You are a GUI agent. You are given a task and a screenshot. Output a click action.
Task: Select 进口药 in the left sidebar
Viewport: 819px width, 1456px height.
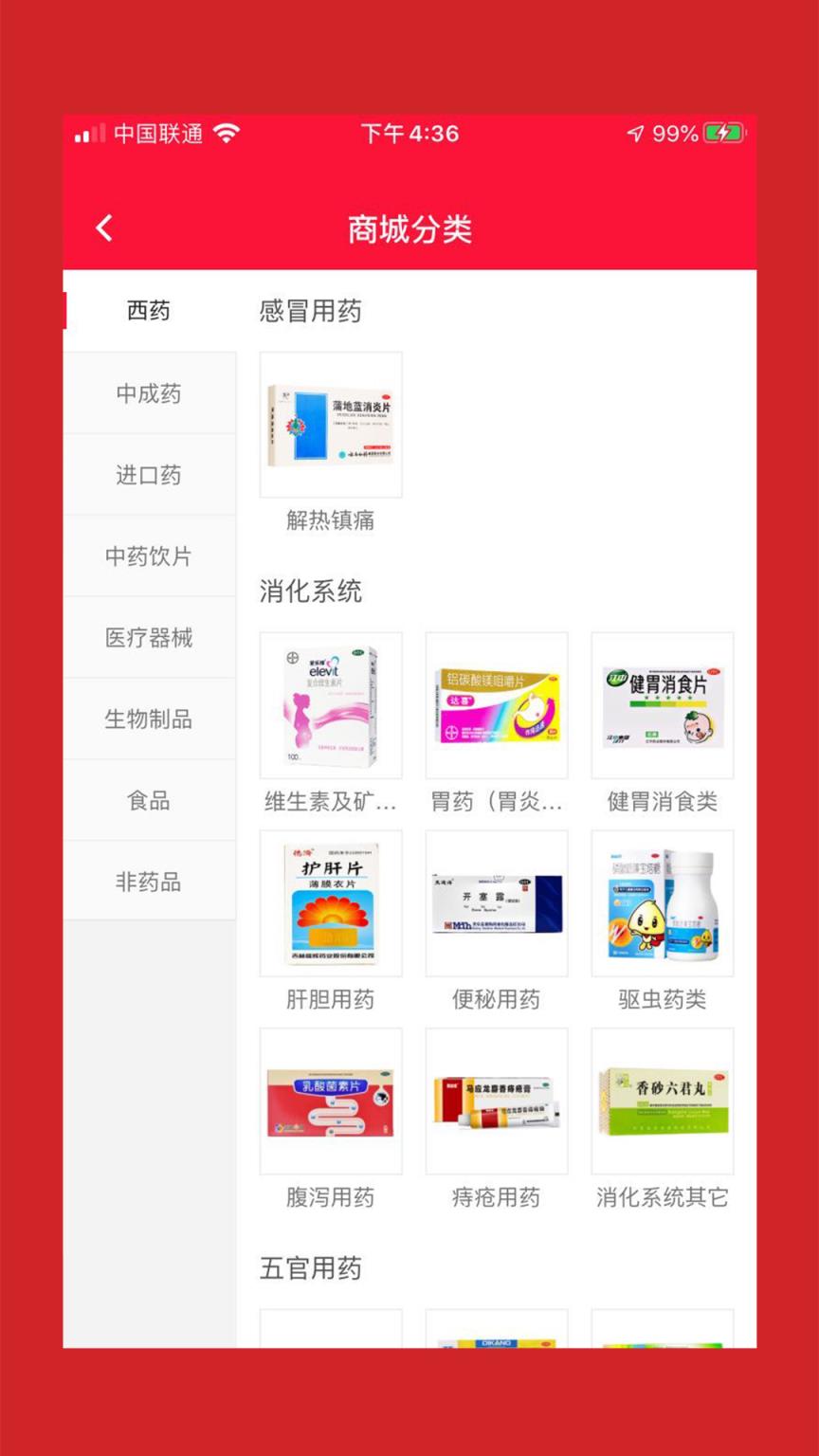(x=148, y=475)
